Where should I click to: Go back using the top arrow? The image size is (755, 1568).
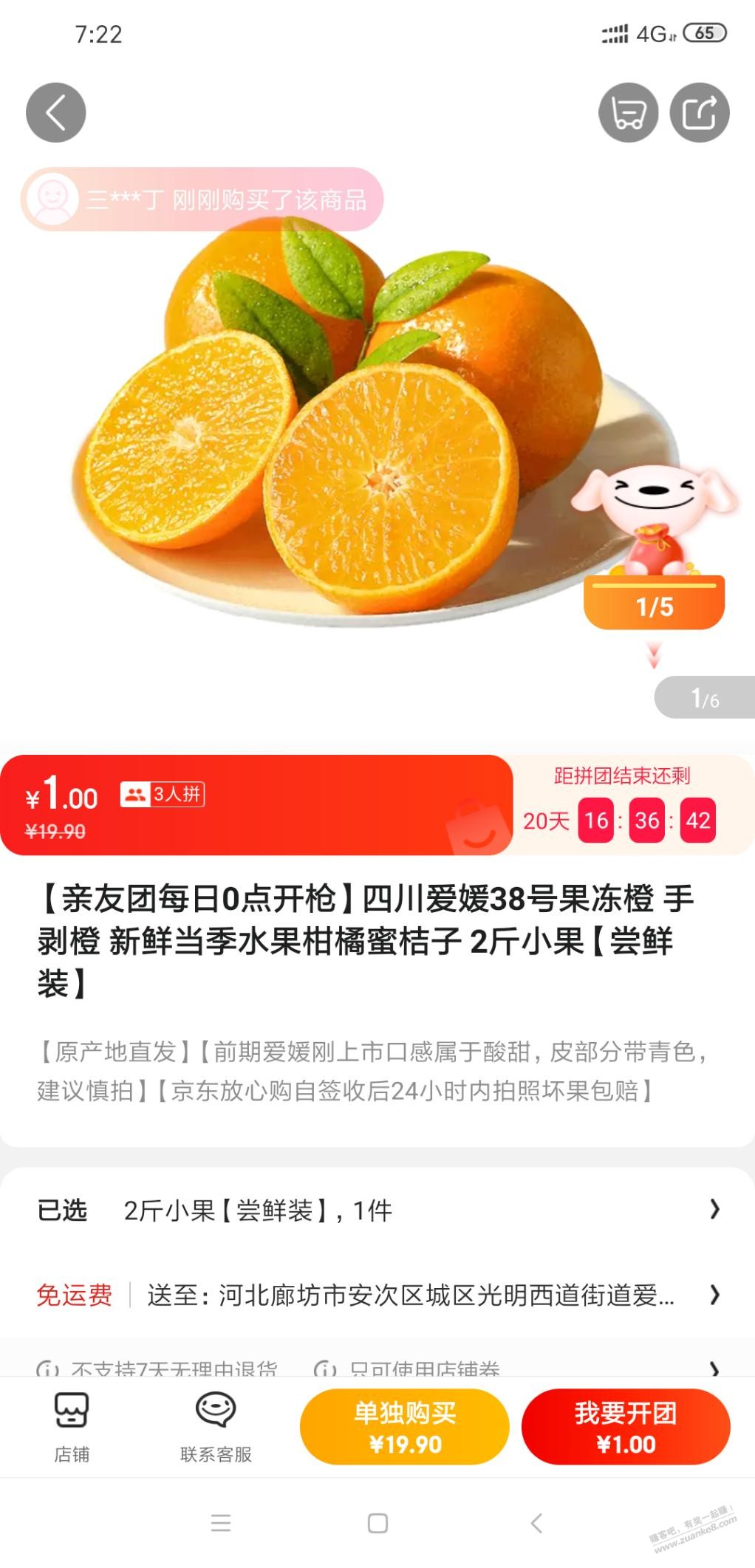click(56, 112)
